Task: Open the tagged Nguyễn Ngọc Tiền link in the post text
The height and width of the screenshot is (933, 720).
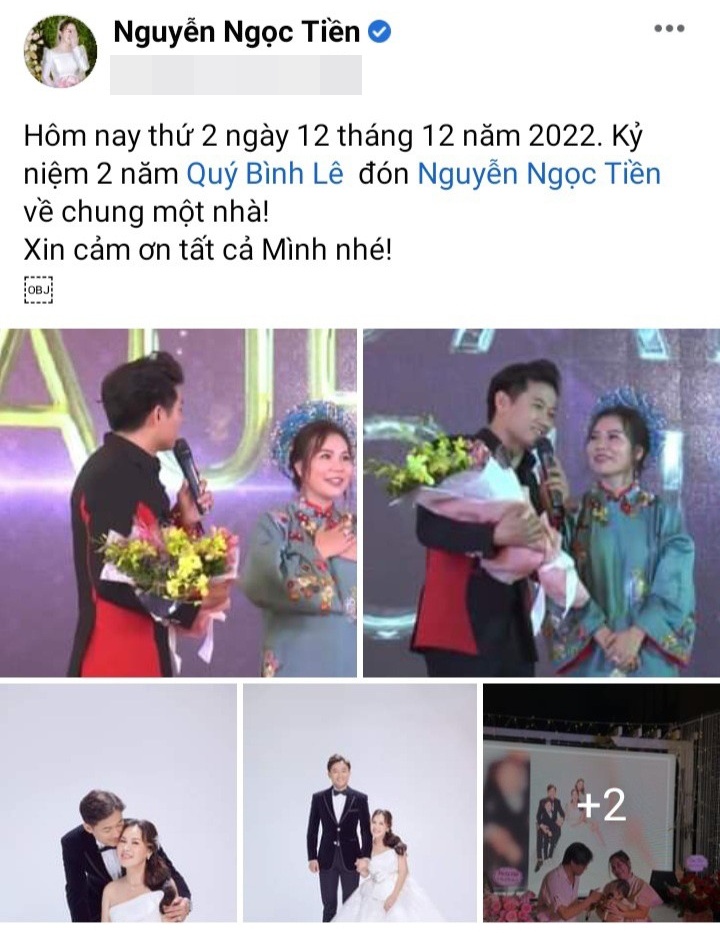Action: pos(539,174)
